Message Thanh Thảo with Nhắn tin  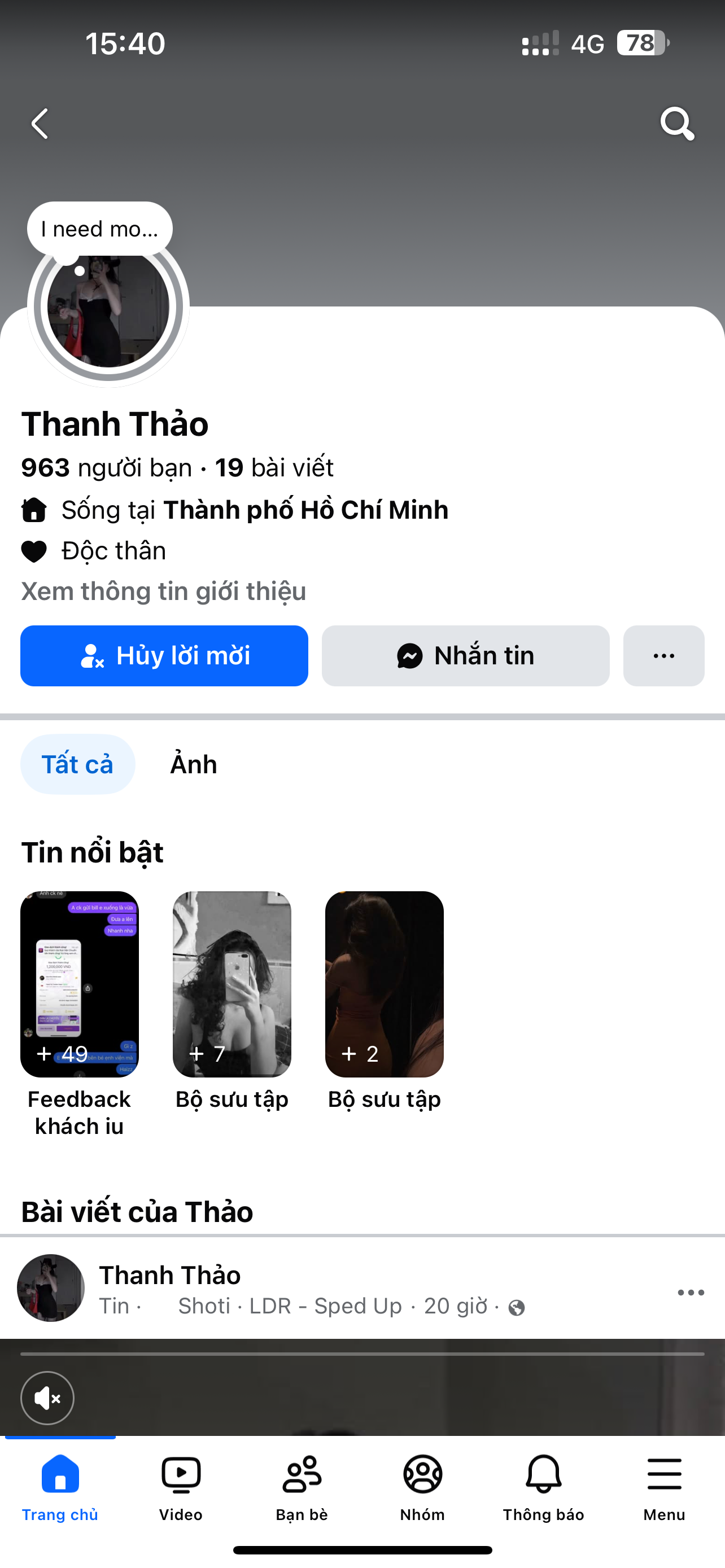466,656
